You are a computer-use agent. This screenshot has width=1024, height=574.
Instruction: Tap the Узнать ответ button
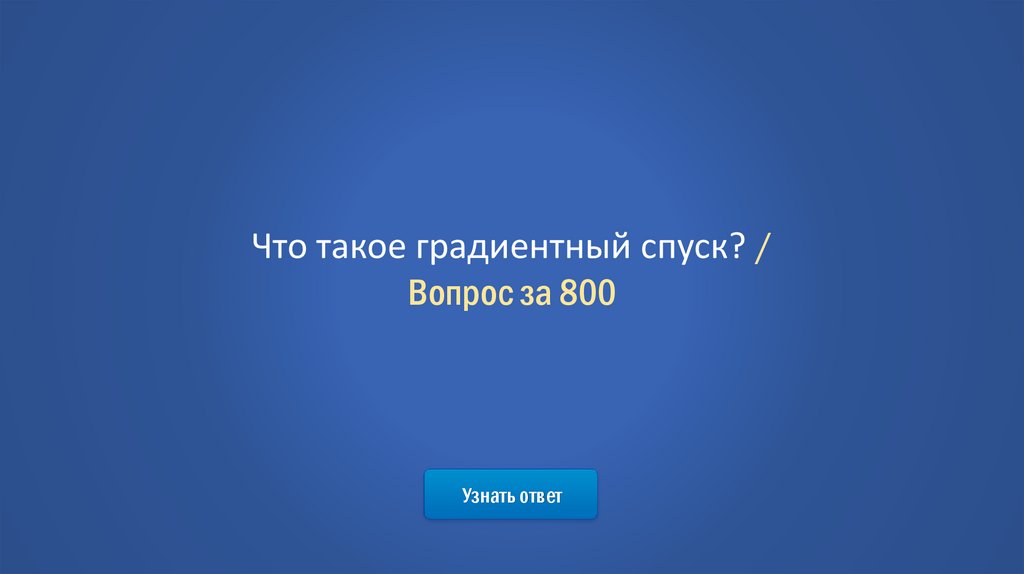[x=510, y=495]
